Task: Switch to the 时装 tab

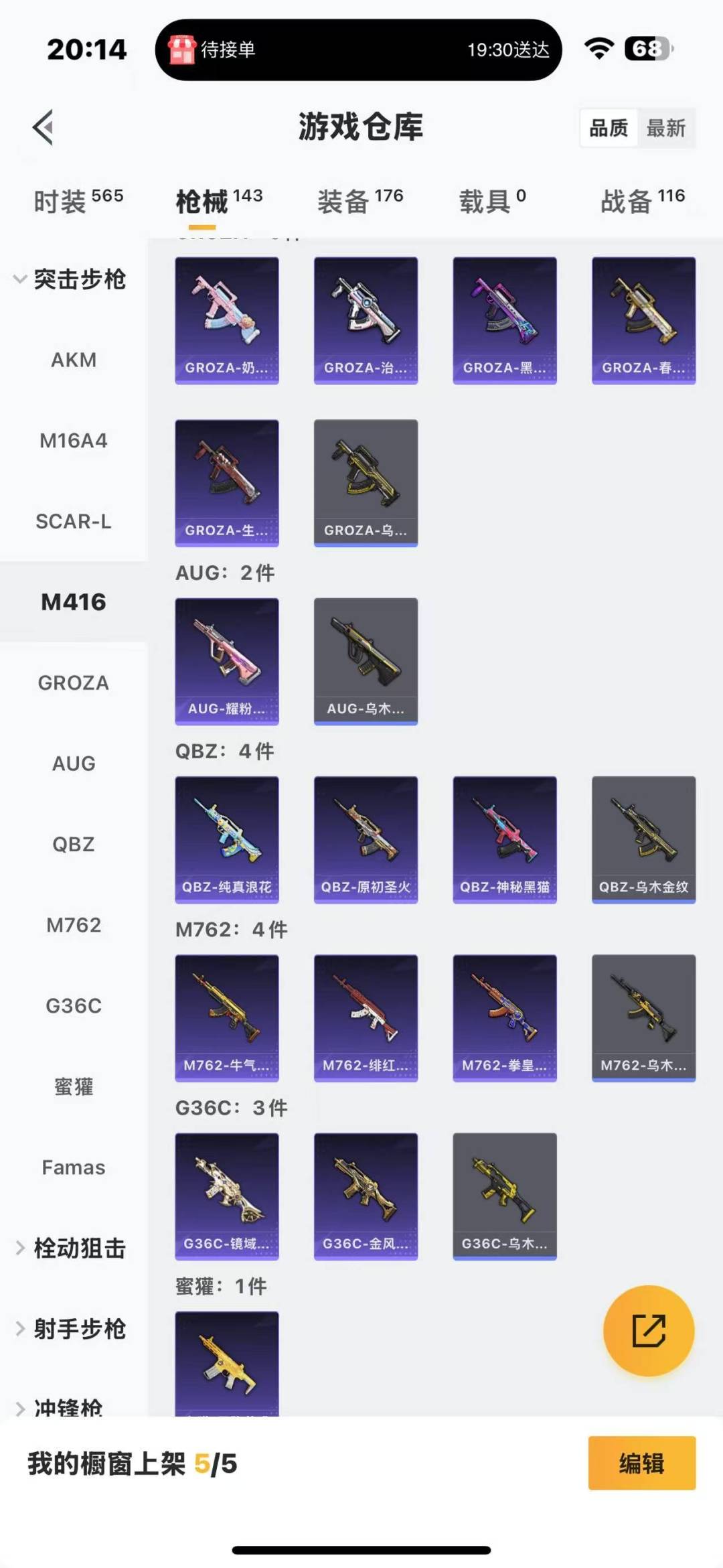Action: point(78,200)
